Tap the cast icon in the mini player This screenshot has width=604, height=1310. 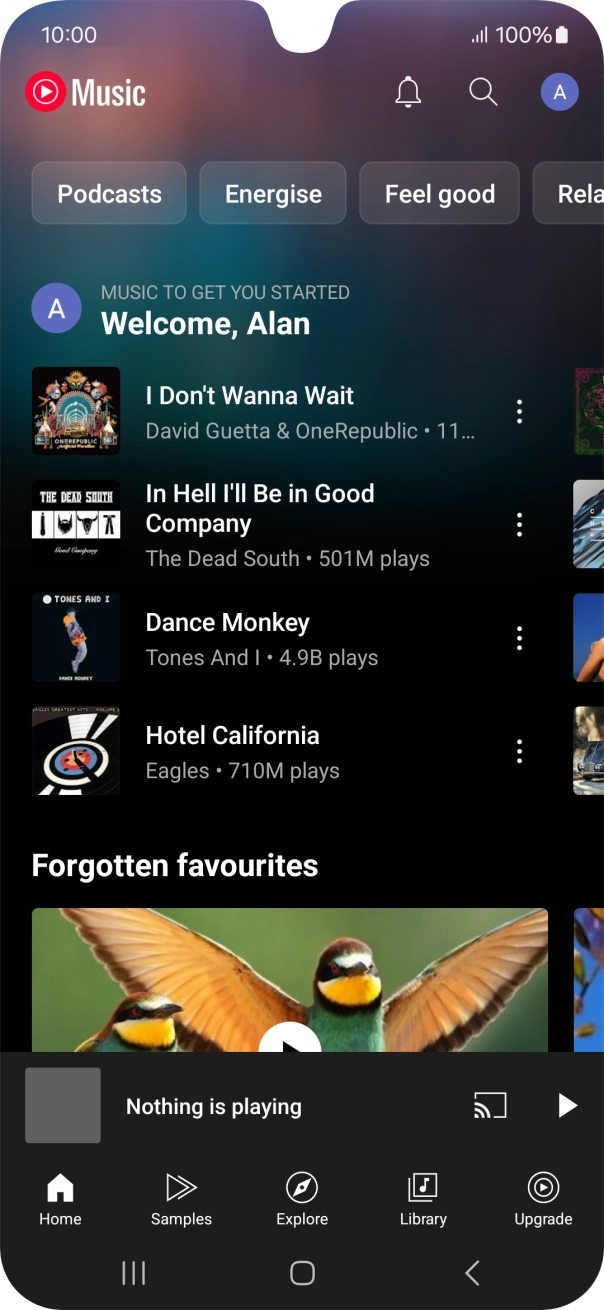click(x=490, y=1105)
